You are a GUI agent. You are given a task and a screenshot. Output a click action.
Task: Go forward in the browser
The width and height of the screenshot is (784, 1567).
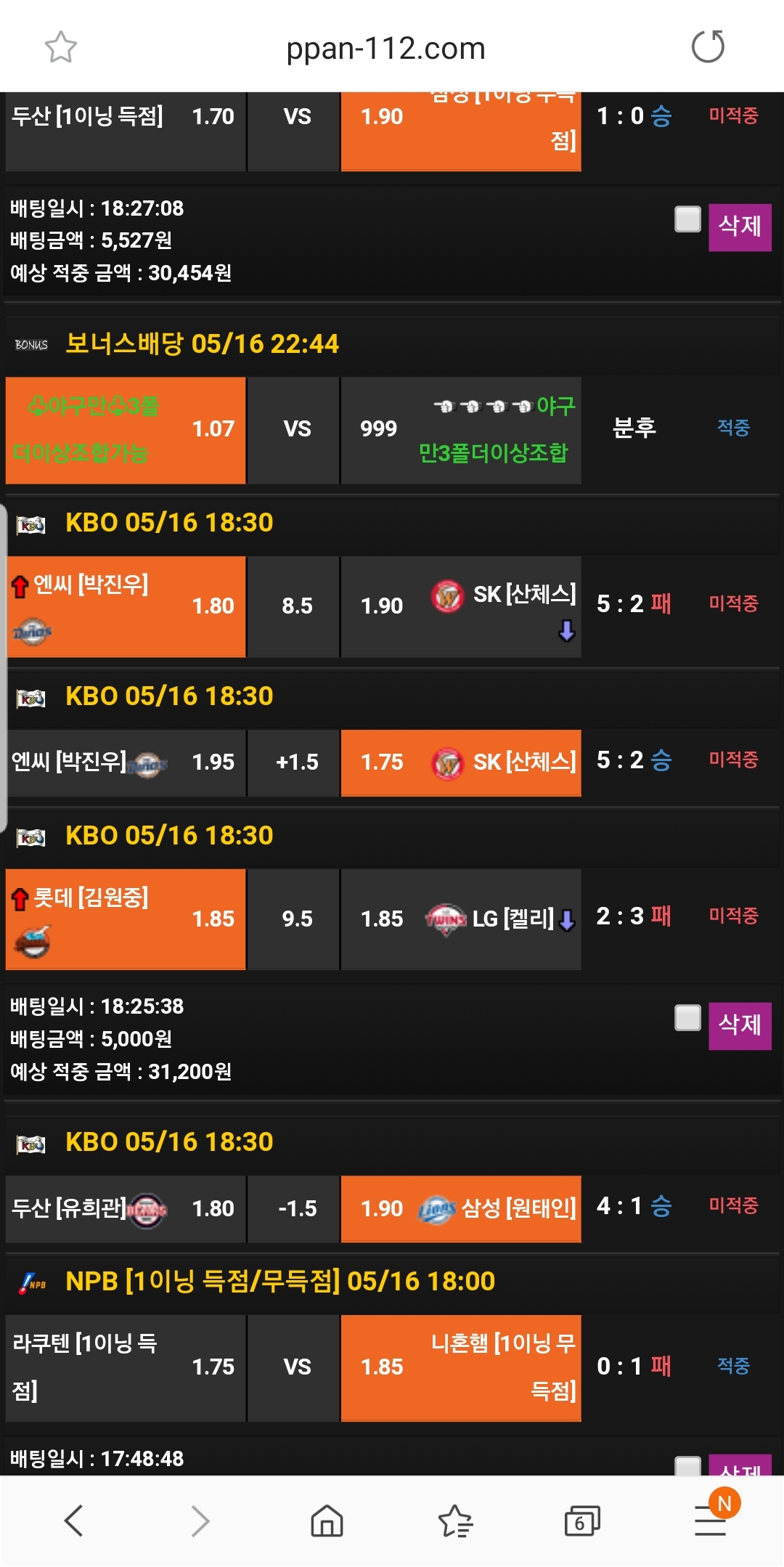[x=200, y=1521]
